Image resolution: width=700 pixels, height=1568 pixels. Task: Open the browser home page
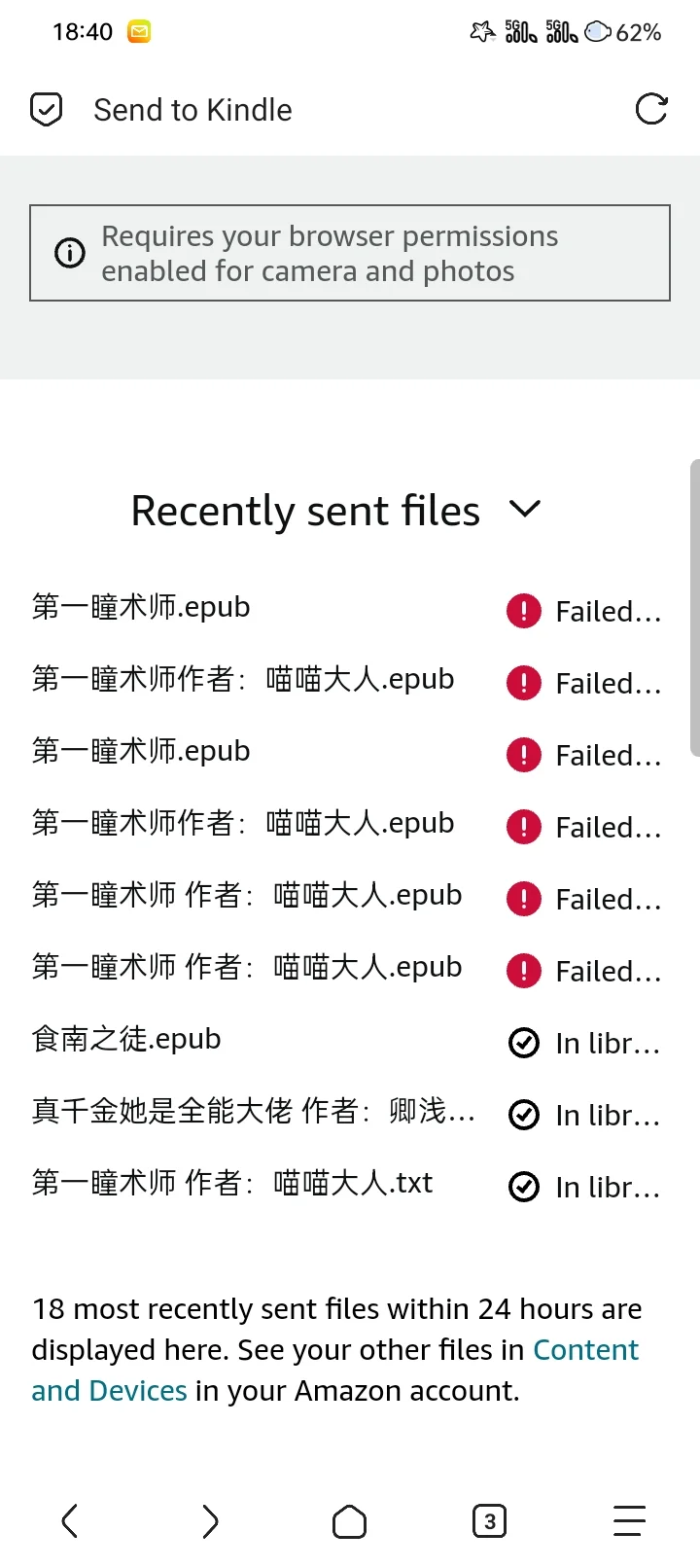coord(350,1521)
